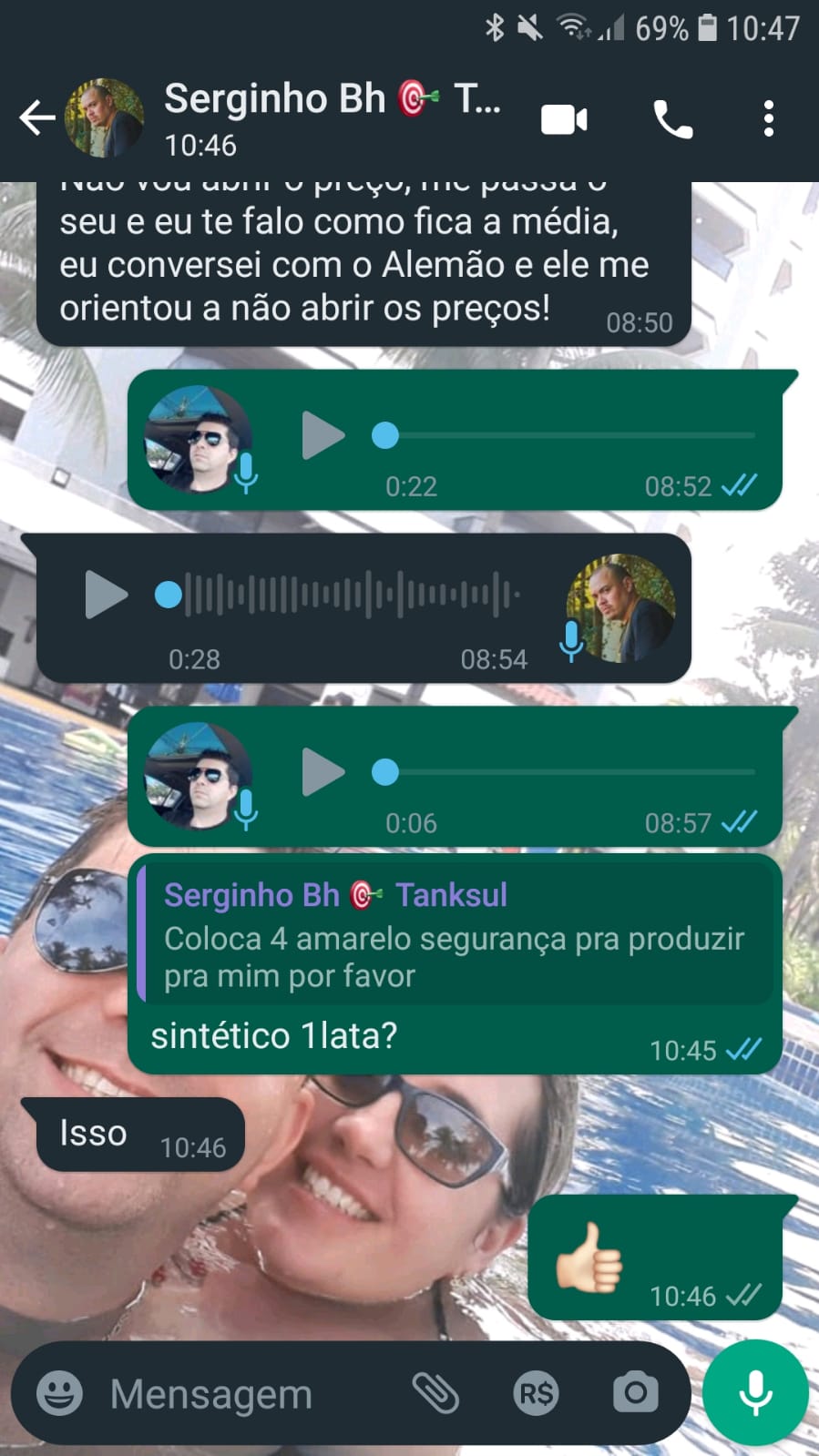The width and height of the screenshot is (819, 1456).
Task: Go back to the chat list
Action: pyautogui.click(x=36, y=118)
